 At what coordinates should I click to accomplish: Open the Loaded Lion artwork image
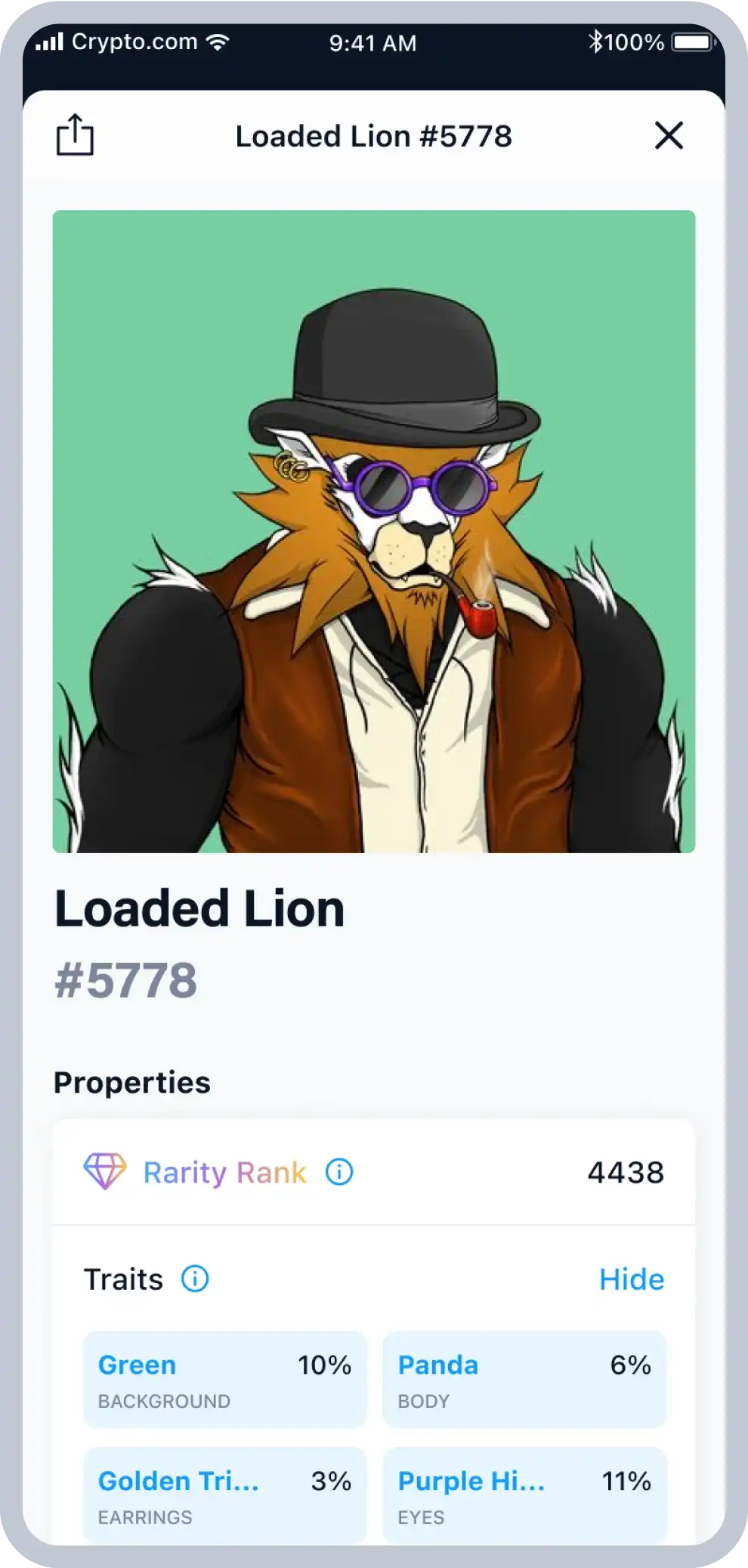tap(373, 531)
